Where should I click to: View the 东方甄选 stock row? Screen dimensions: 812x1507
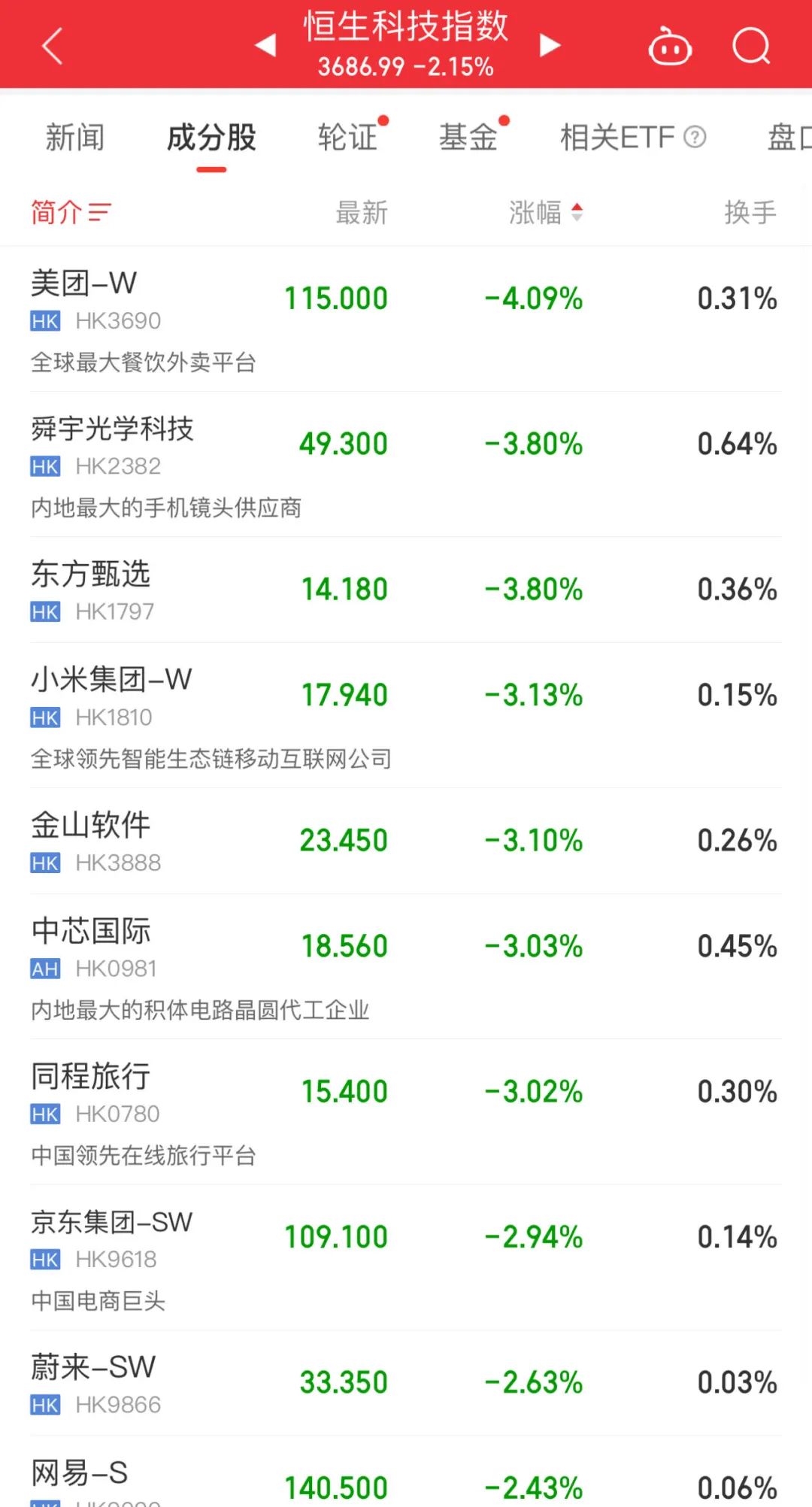click(x=406, y=590)
